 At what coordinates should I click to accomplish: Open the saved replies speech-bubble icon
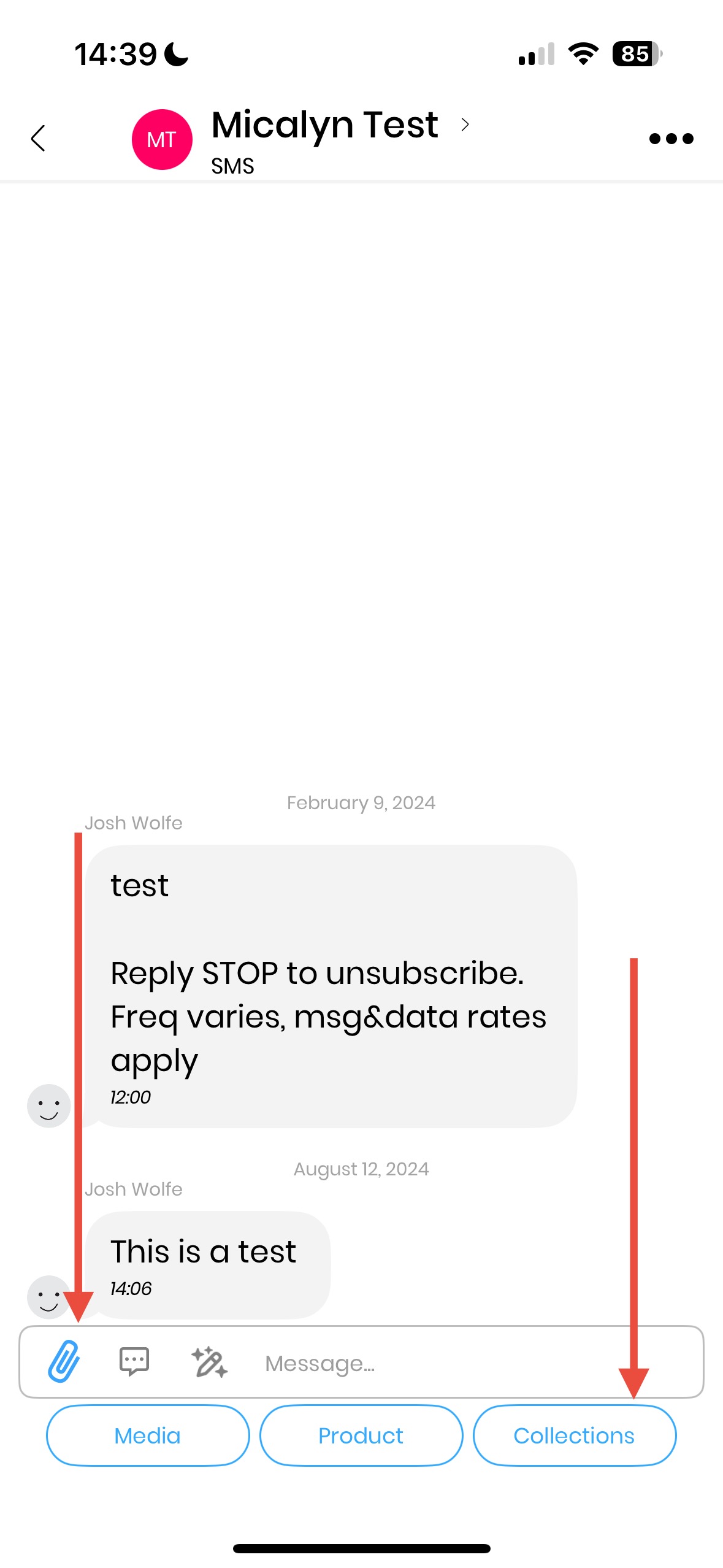pos(134,1361)
